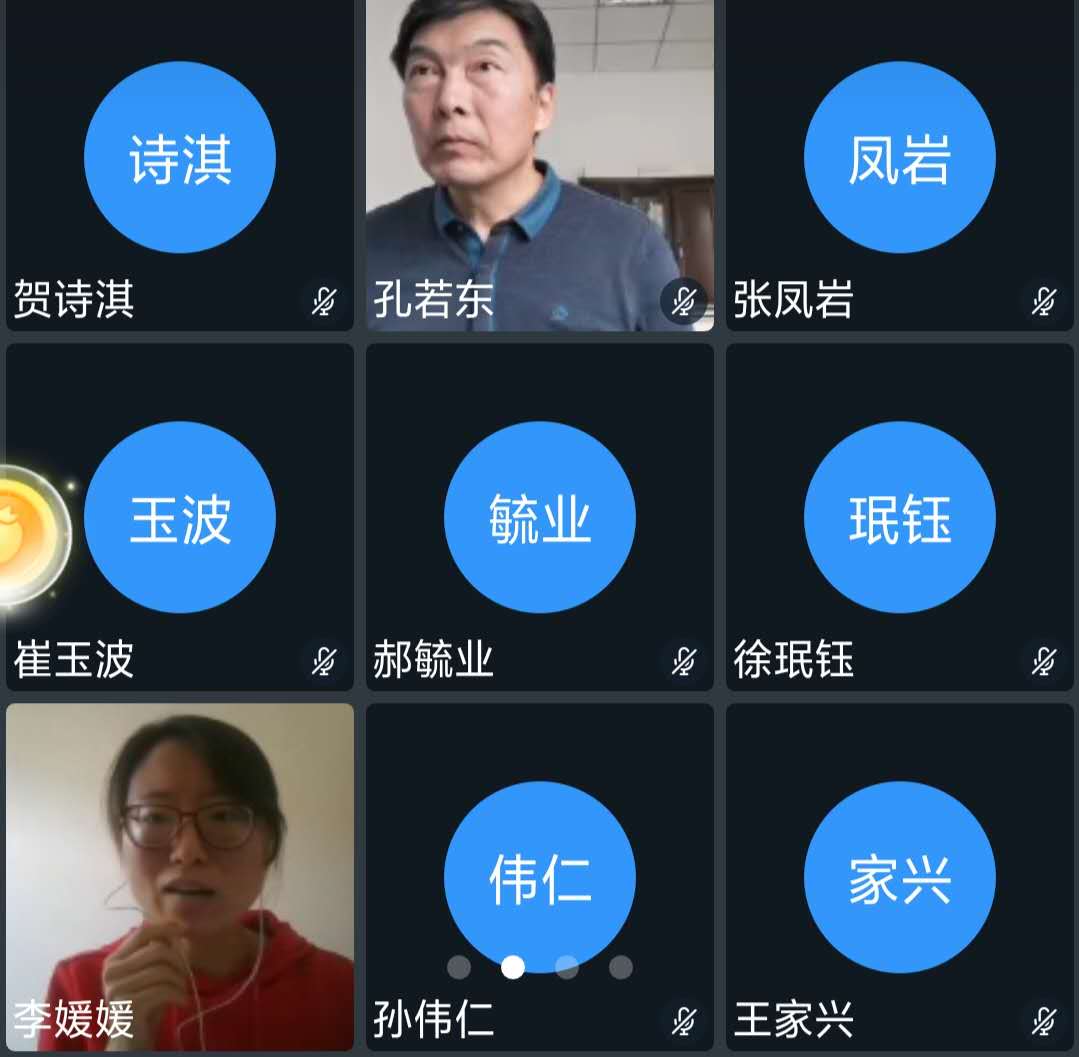Tap the 王家兴 participant tile

pyautogui.click(x=900, y=877)
